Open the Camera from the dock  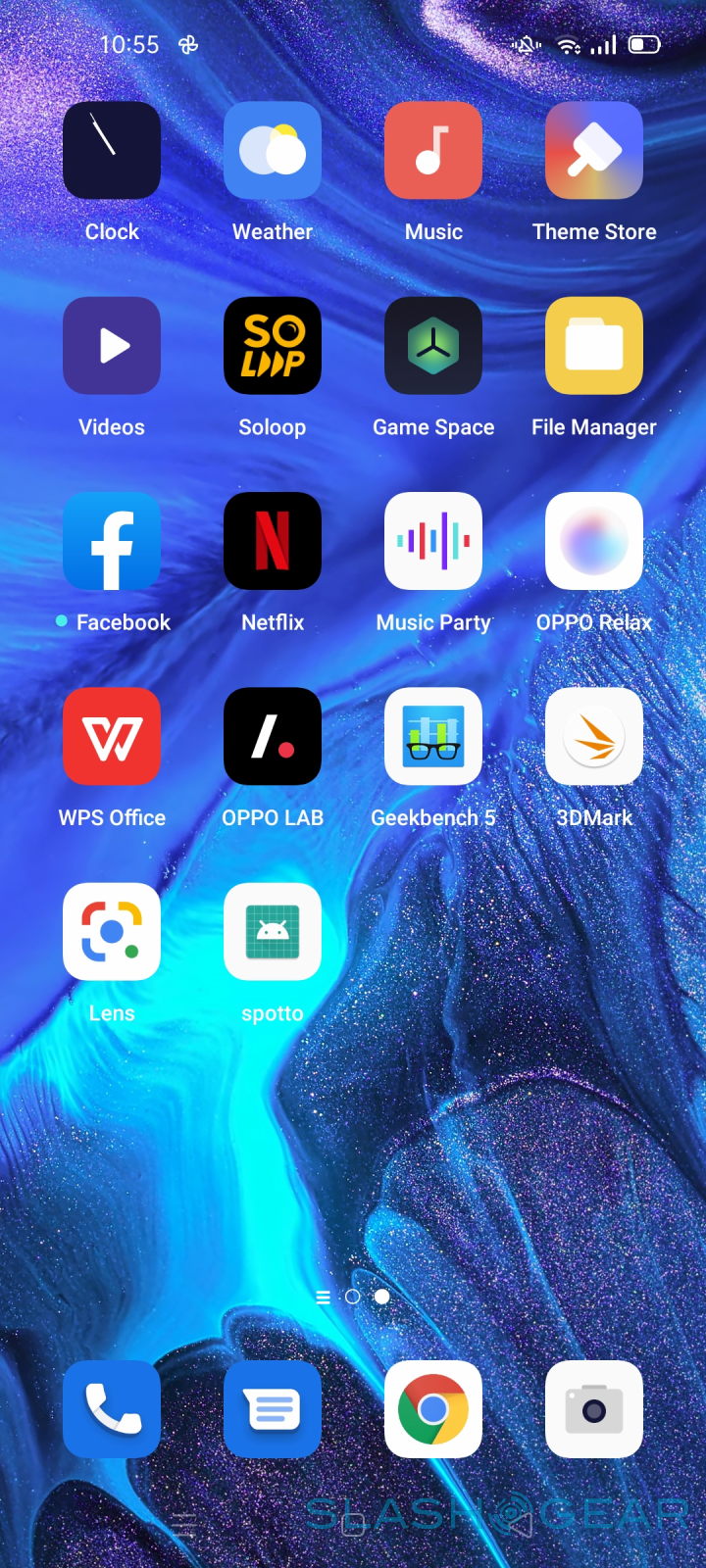pos(594,1409)
